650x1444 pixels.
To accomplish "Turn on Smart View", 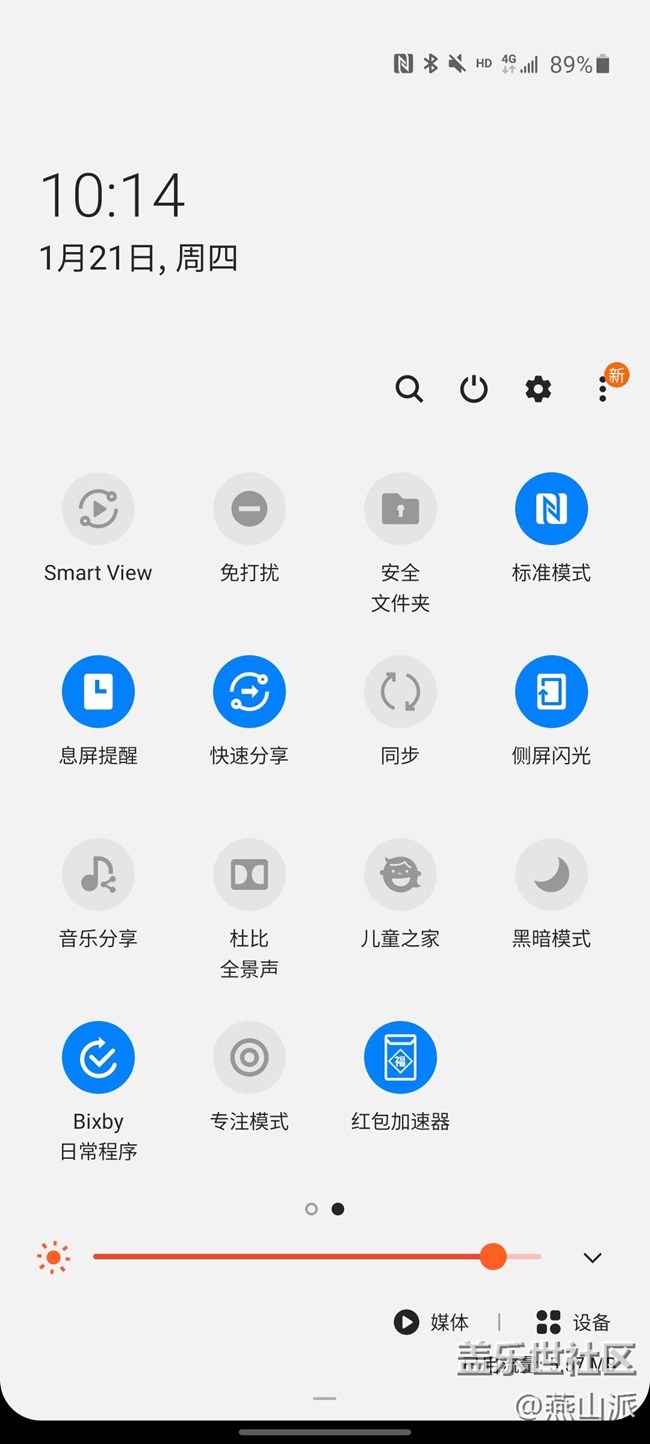I will [x=98, y=509].
